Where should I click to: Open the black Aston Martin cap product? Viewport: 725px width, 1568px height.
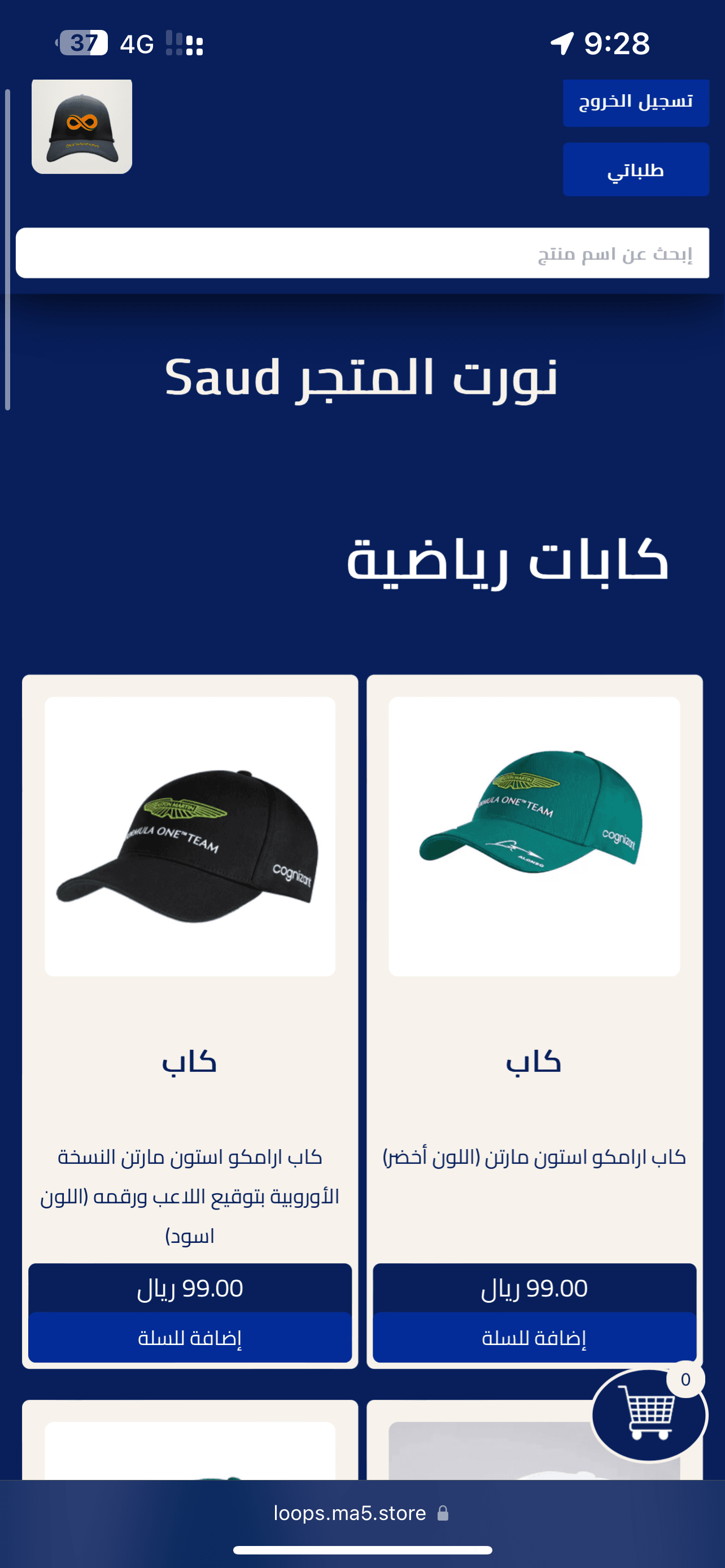pyautogui.click(x=190, y=836)
